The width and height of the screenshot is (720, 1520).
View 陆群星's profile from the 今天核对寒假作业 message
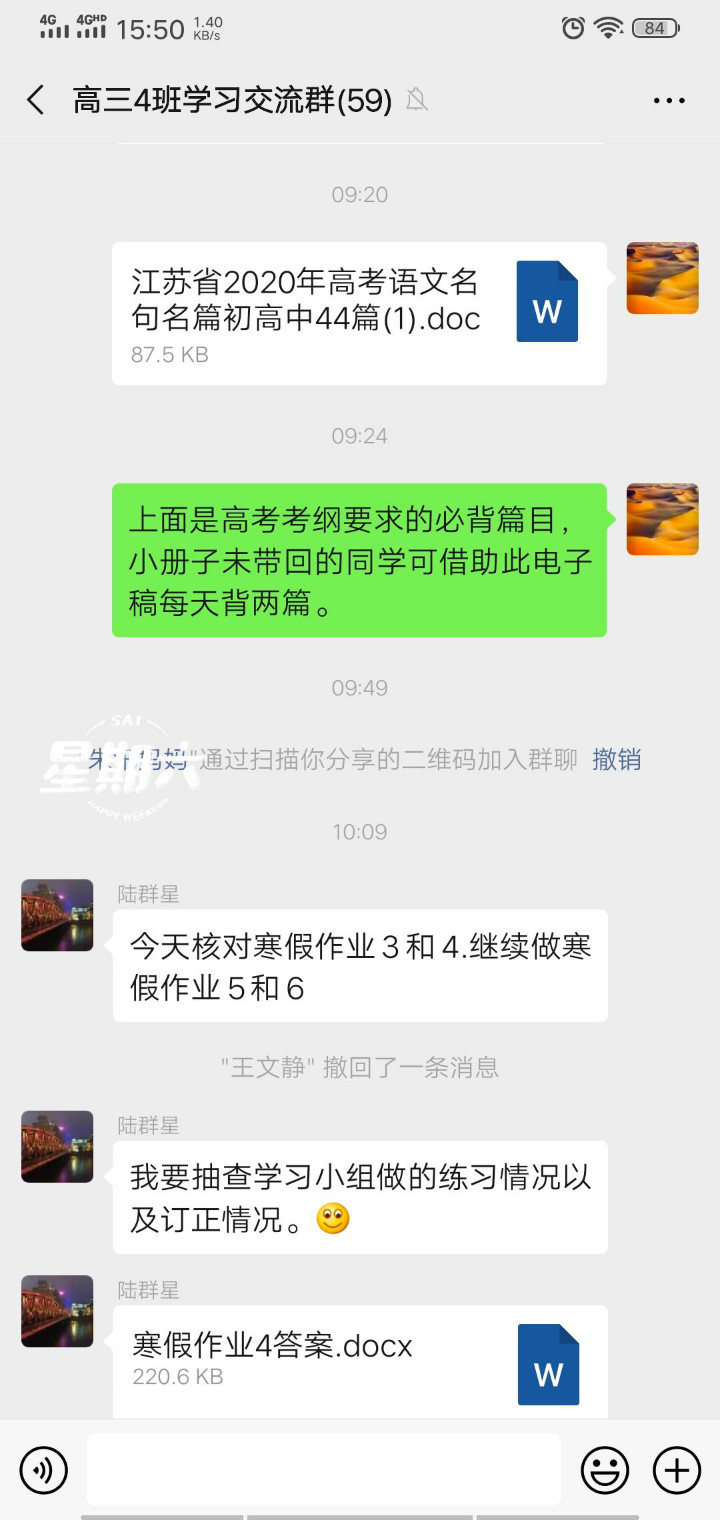pos(57,915)
